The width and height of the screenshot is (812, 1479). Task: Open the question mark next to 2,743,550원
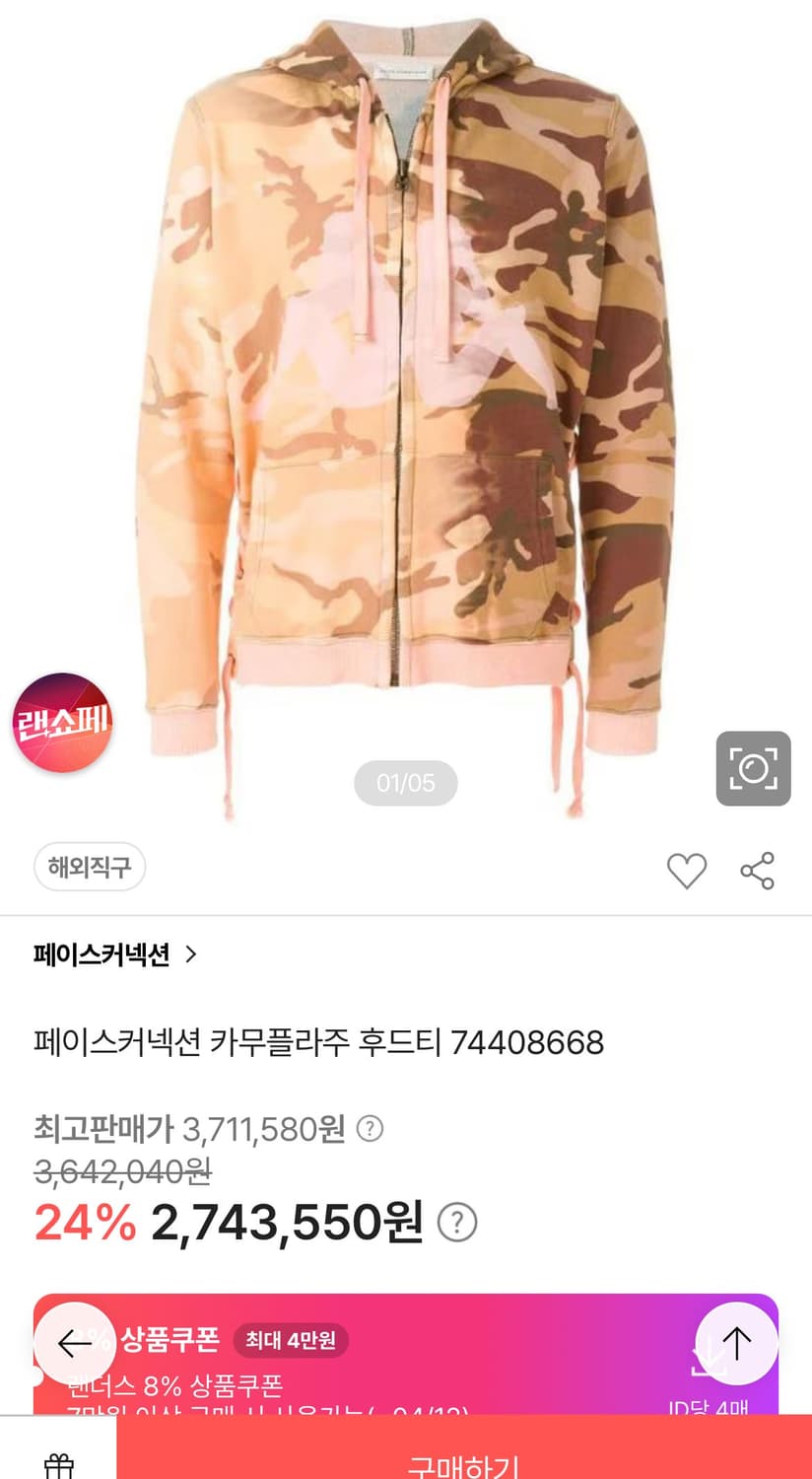coord(458,1221)
